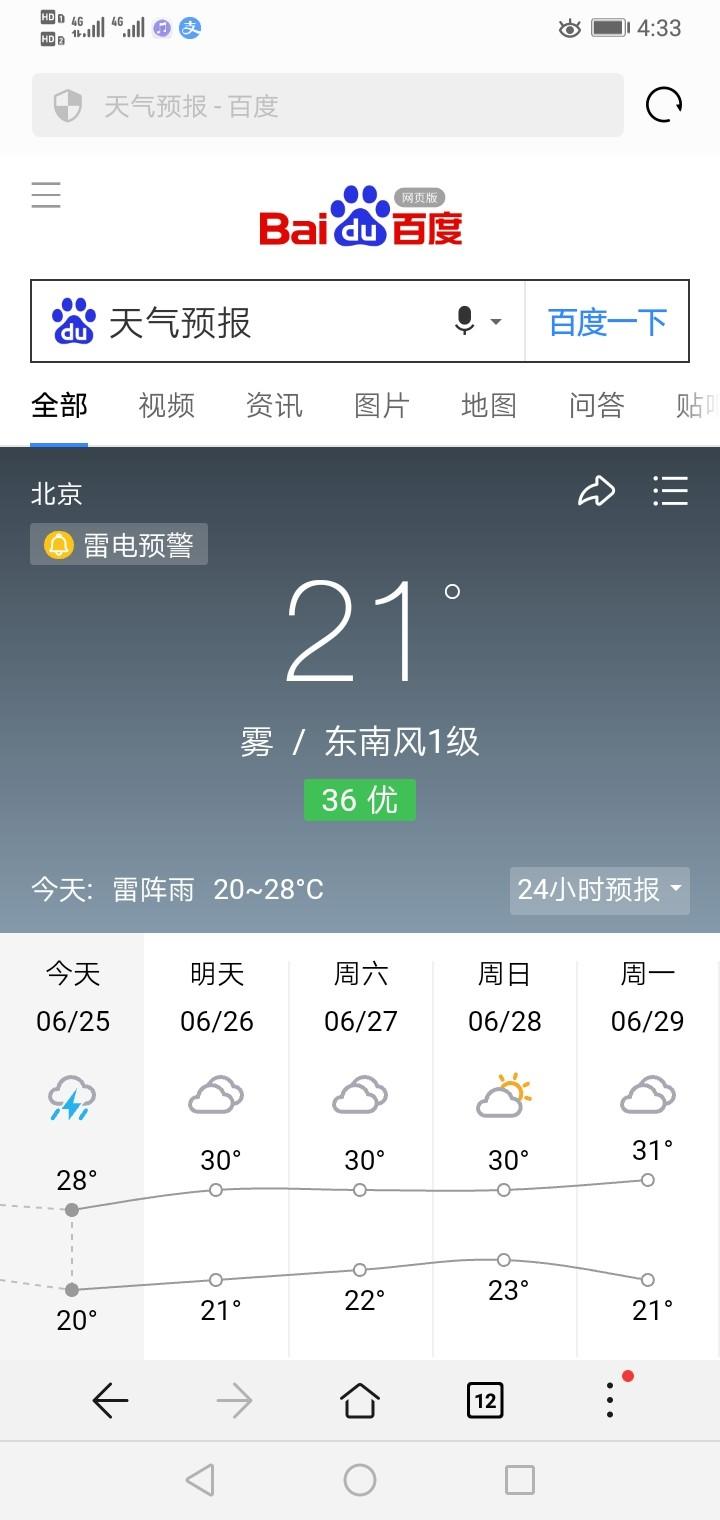Switch to the 资讯 tab
This screenshot has width=720, height=1520.
point(274,405)
